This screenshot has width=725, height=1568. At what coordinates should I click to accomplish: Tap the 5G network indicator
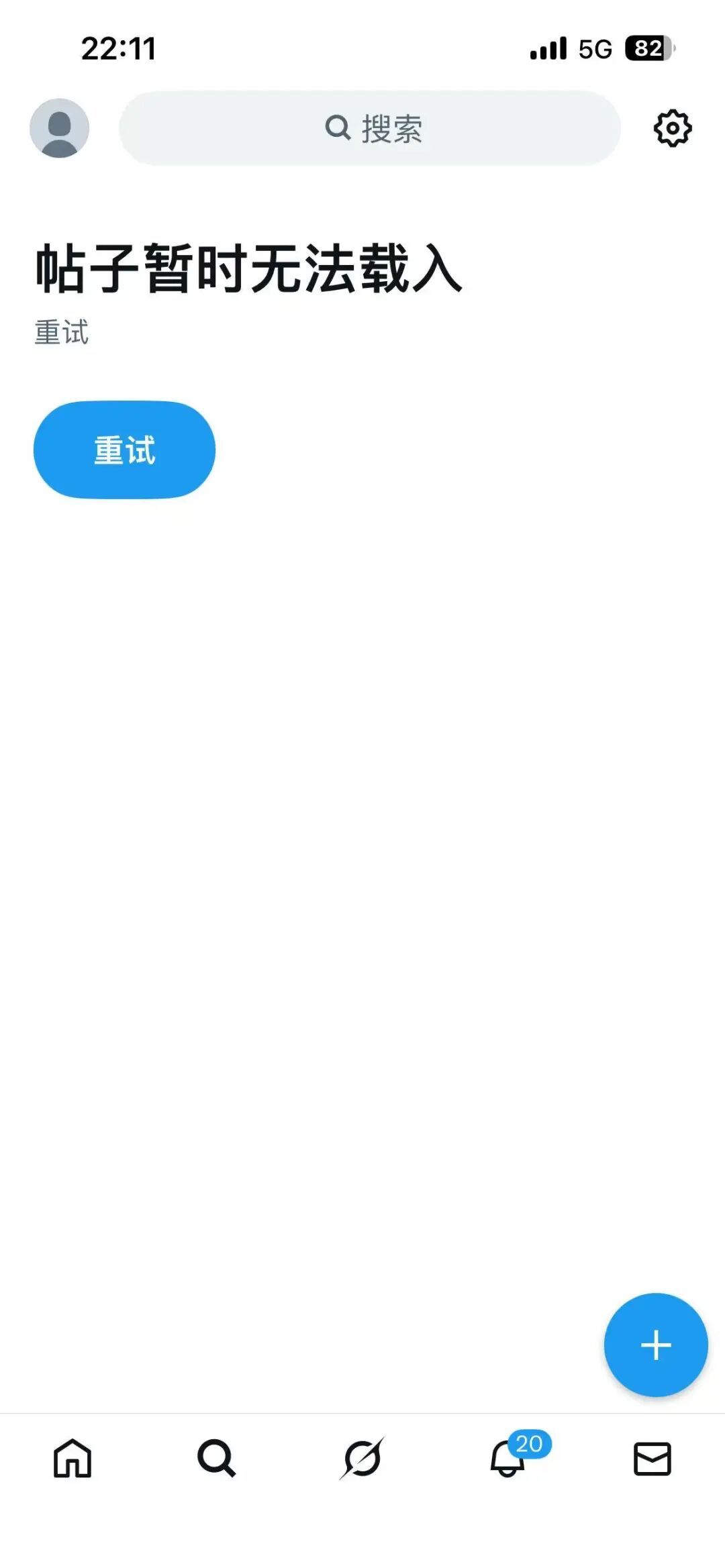[594, 47]
